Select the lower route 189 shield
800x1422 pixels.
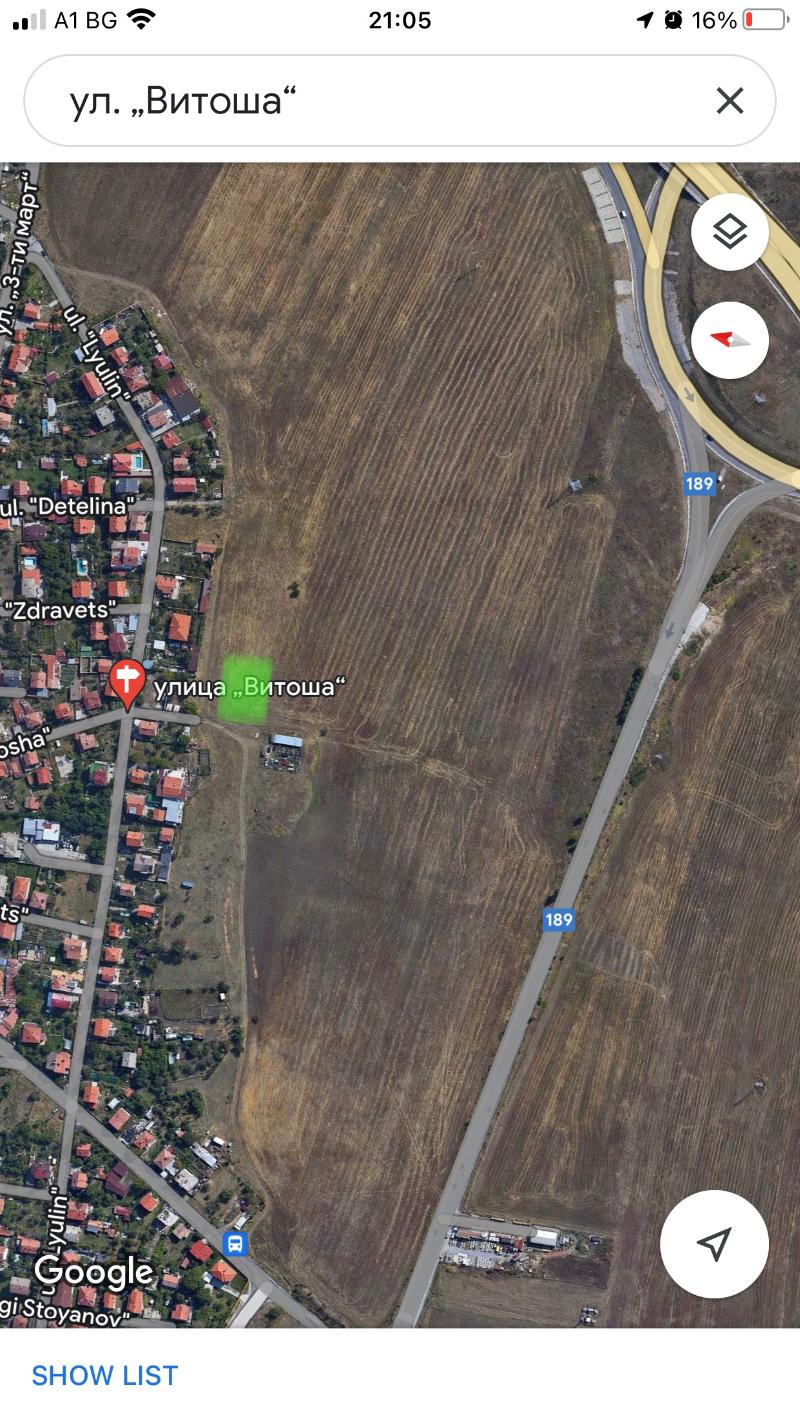[x=561, y=920]
